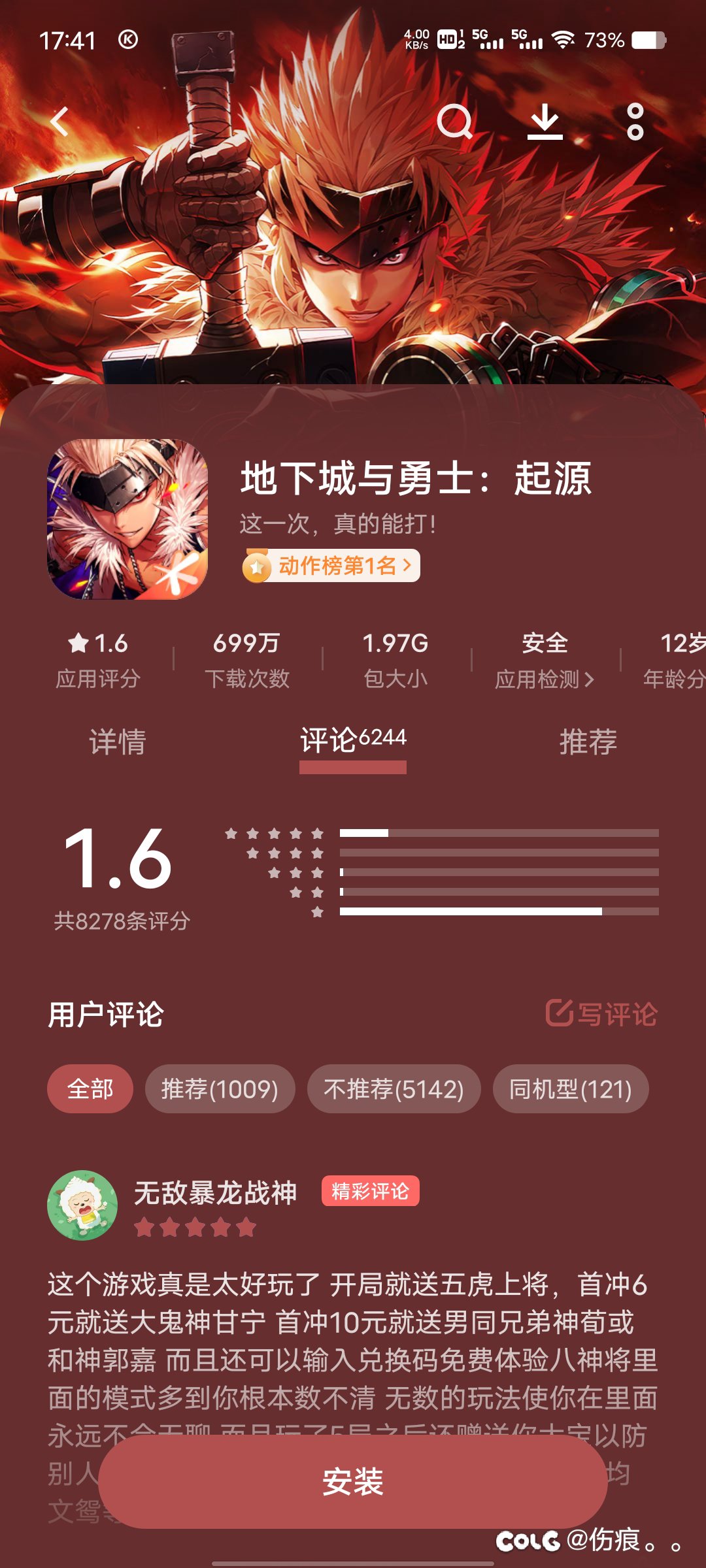Open the search icon
This screenshot has height=1568, width=706.
tap(454, 122)
